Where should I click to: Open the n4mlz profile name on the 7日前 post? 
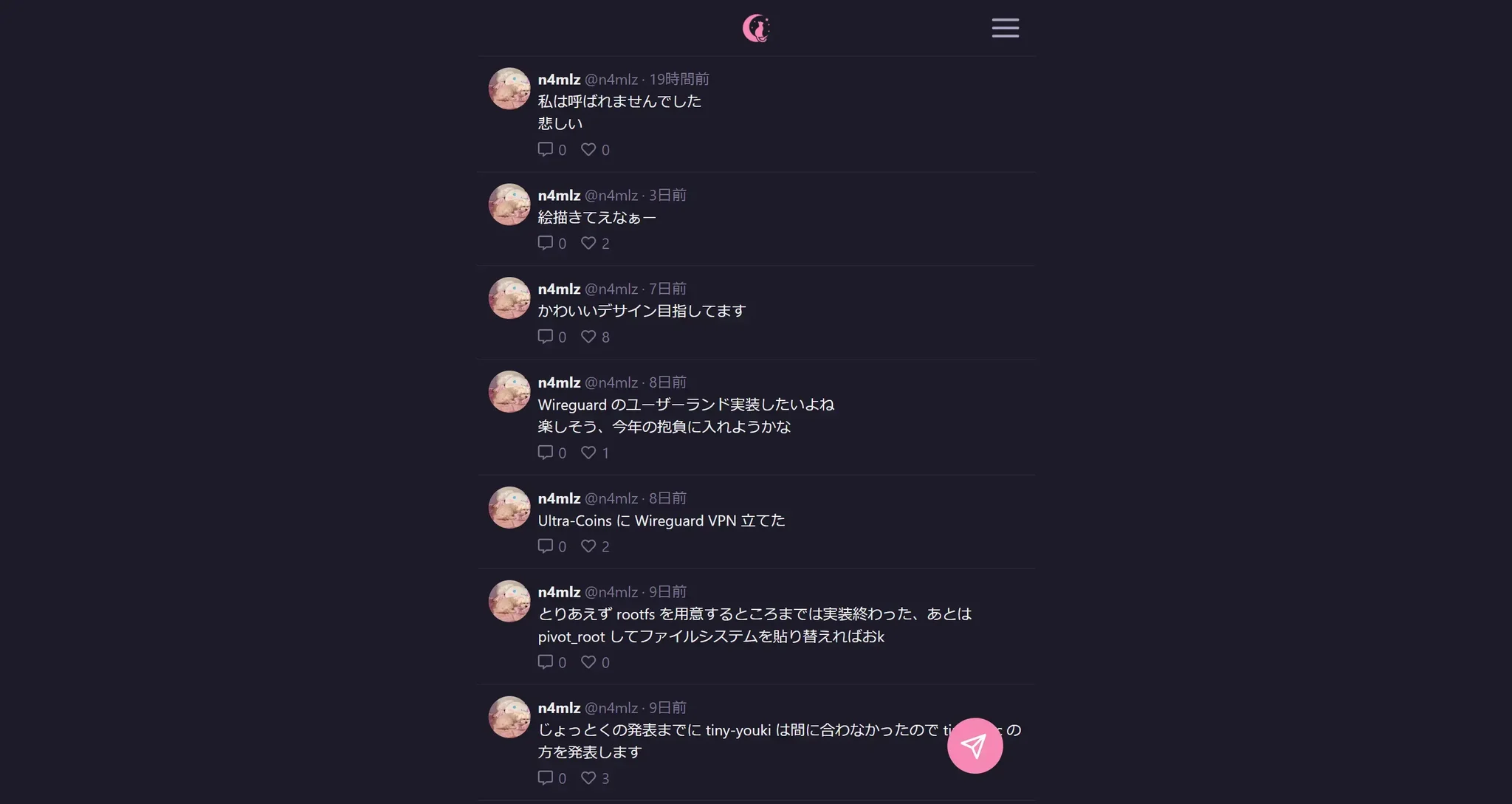pos(559,289)
